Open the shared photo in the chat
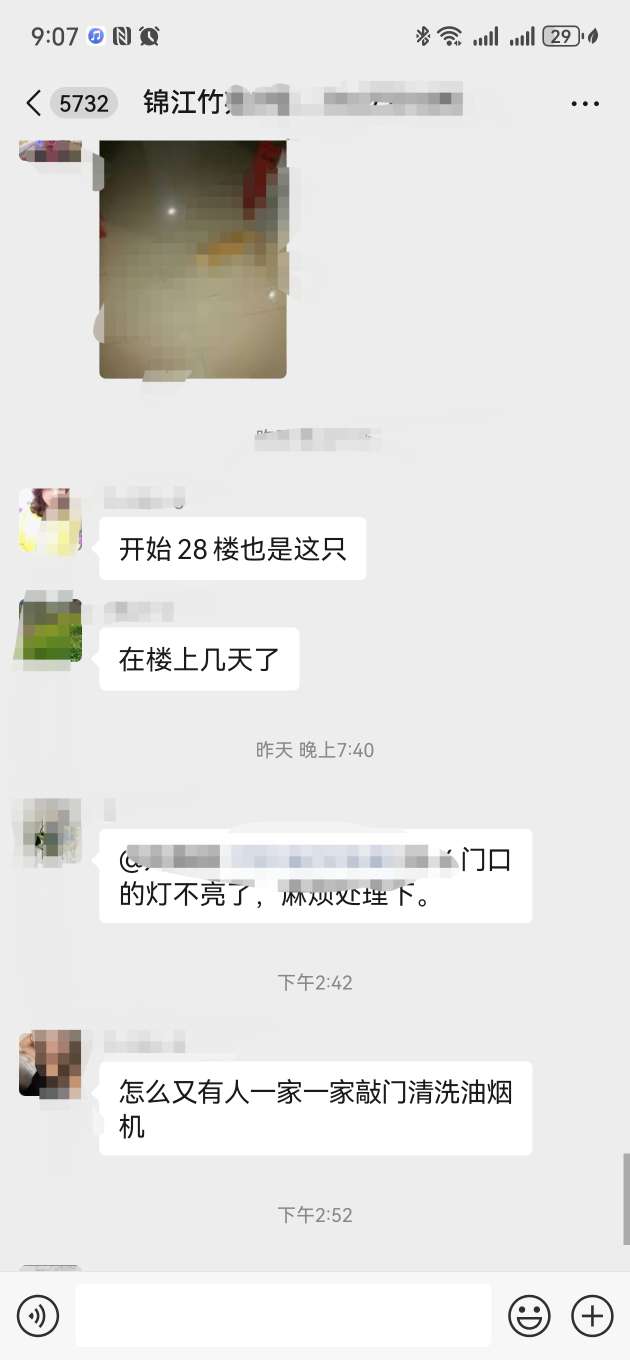This screenshot has width=630, height=1360. coord(193,259)
